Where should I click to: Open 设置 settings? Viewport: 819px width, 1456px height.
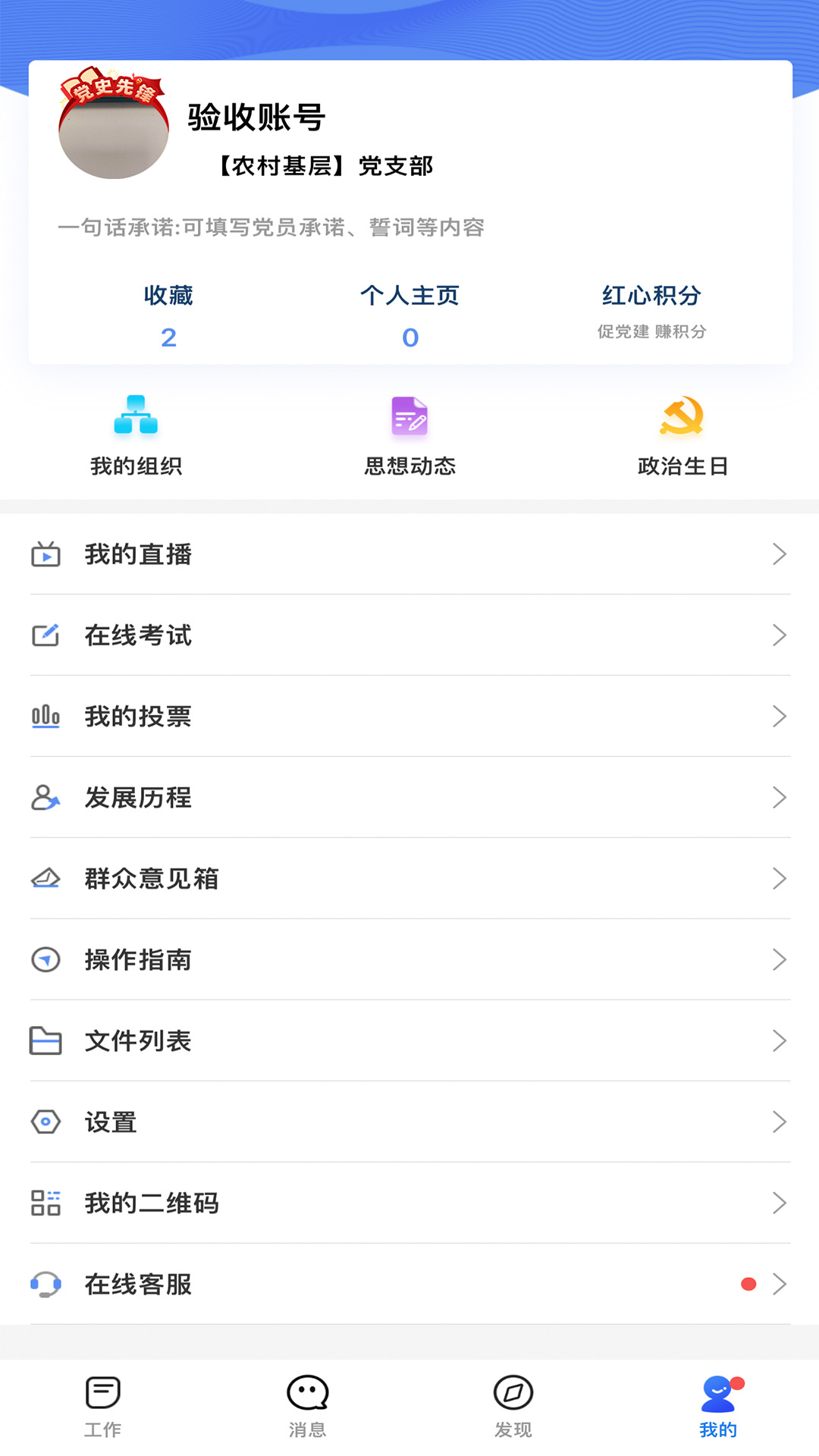click(409, 1122)
